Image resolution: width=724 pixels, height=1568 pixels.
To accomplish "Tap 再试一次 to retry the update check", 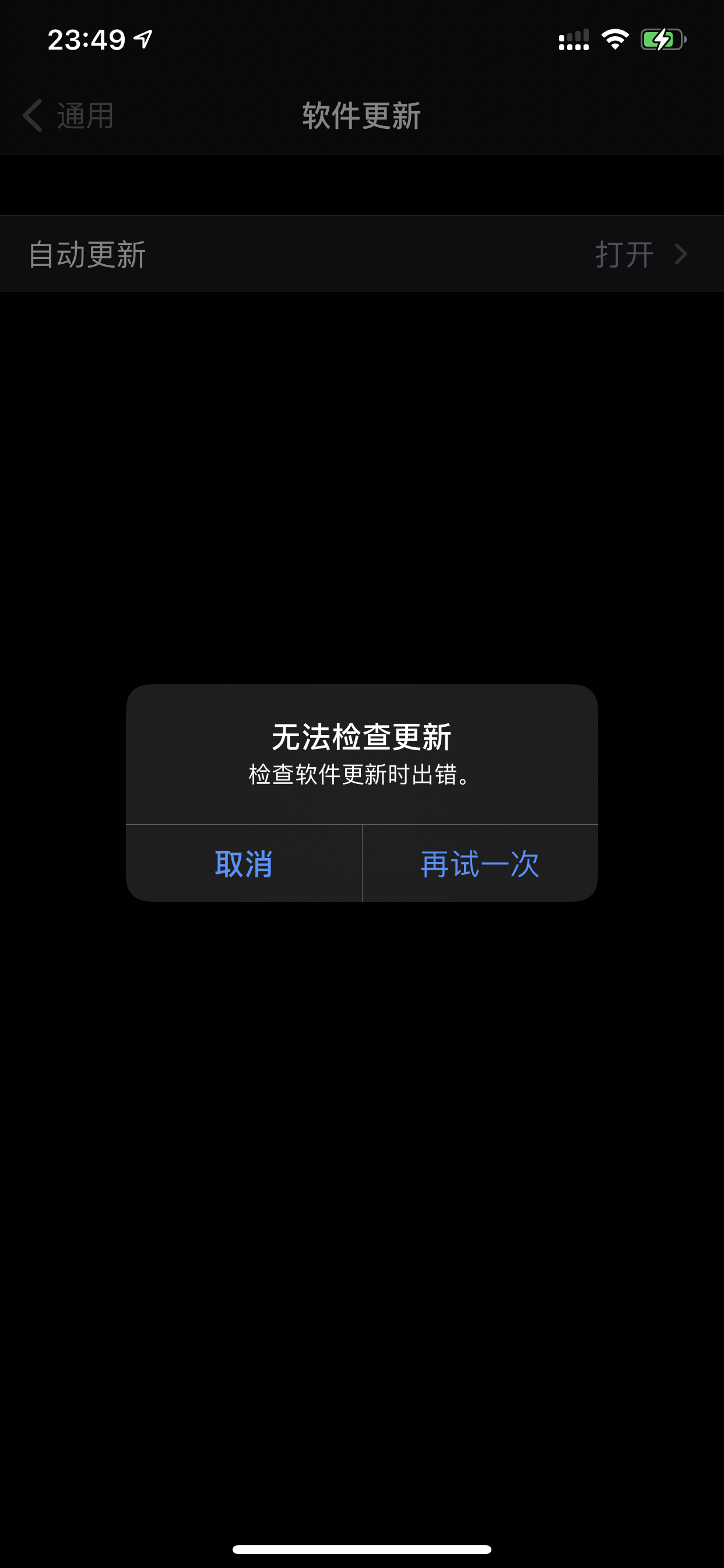I will coord(480,863).
